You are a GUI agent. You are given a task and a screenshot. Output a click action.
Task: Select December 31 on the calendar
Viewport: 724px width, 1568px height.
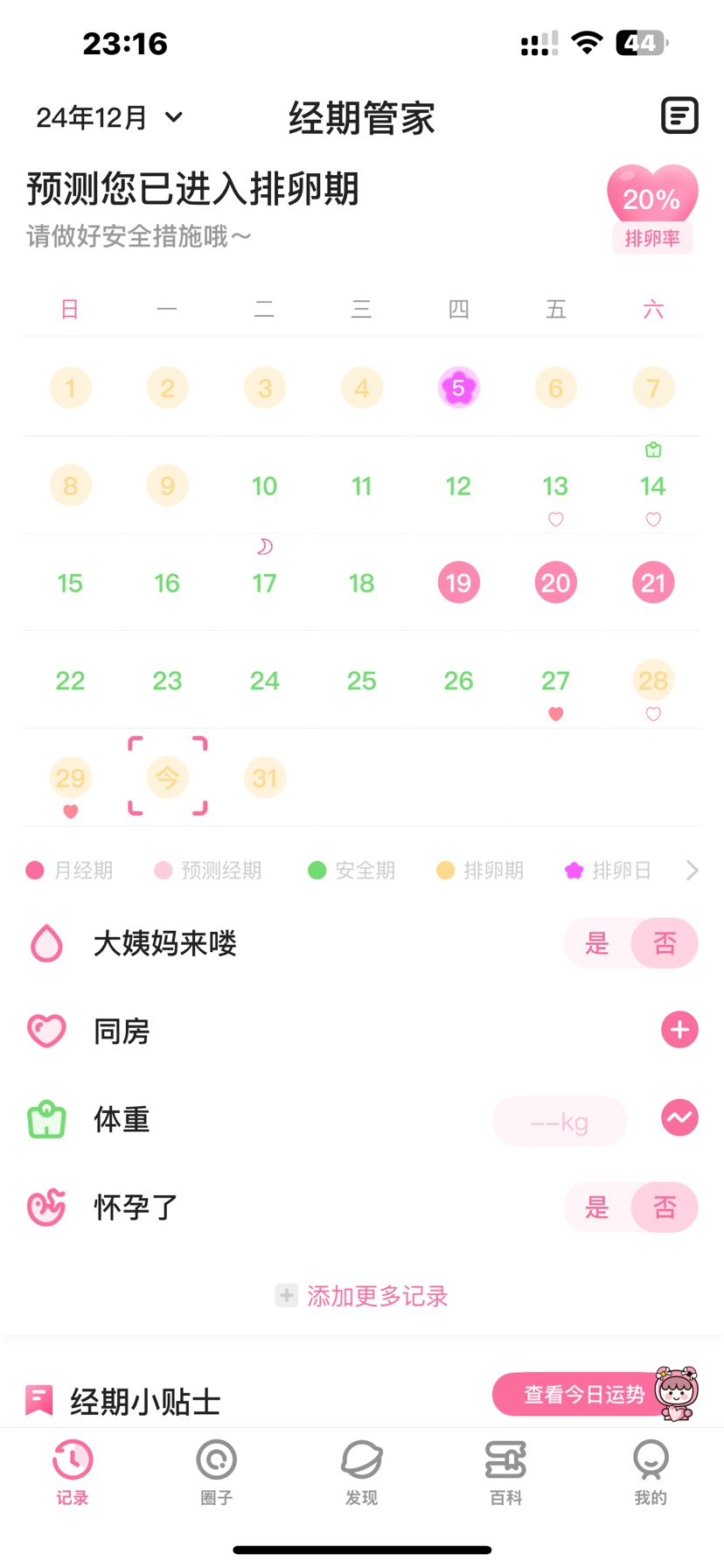coord(264,778)
